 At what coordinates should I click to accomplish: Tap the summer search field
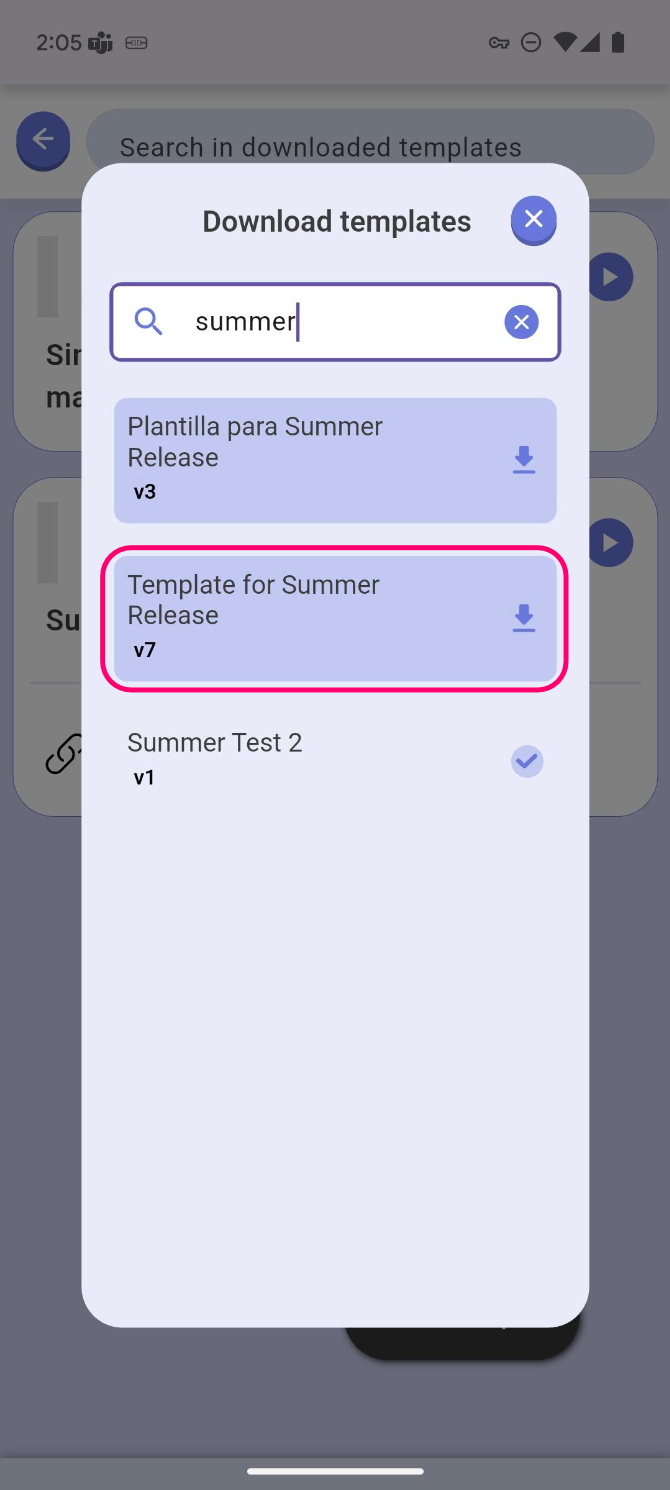coord(330,322)
